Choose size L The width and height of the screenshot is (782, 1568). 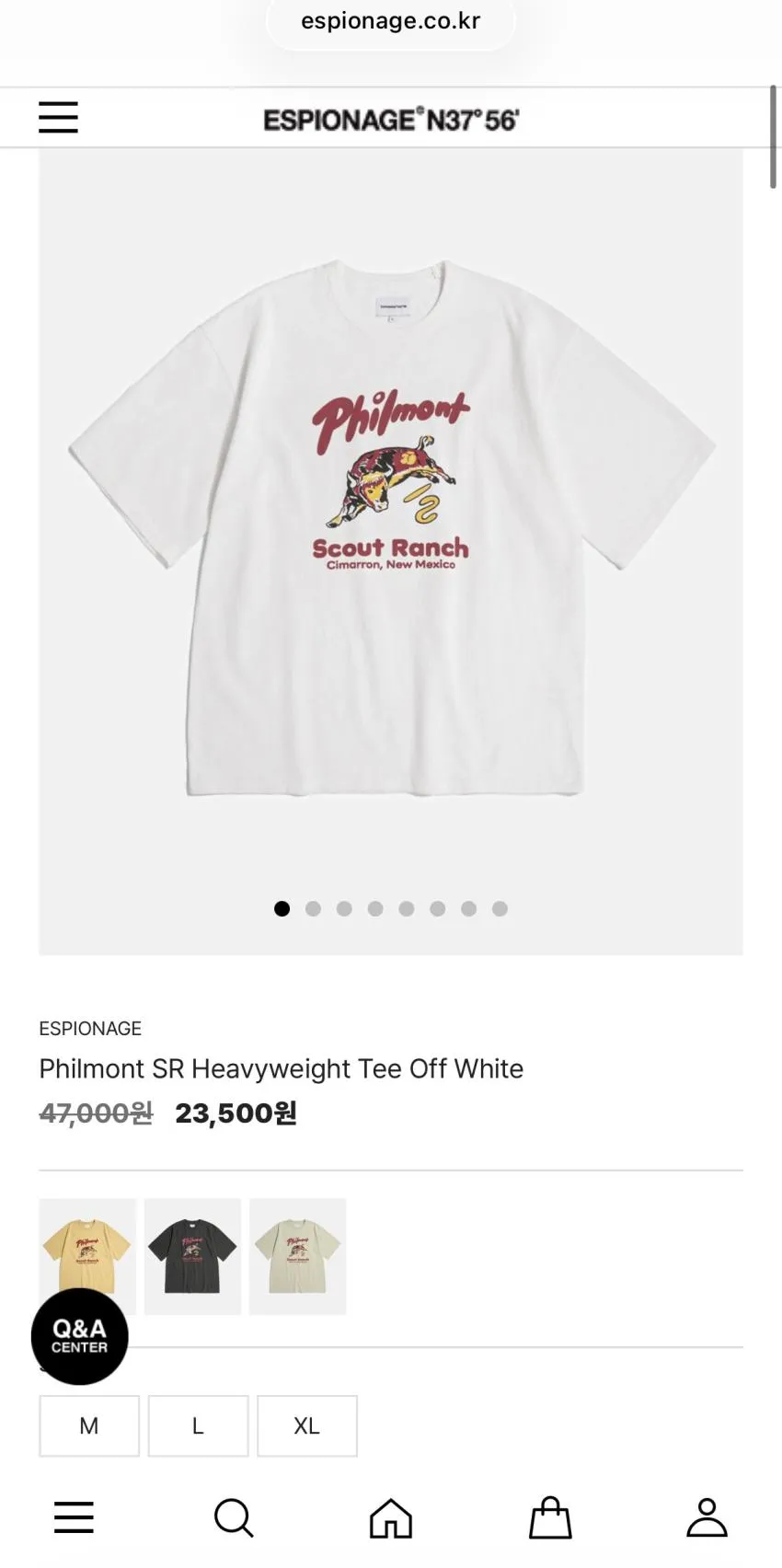click(x=198, y=1425)
